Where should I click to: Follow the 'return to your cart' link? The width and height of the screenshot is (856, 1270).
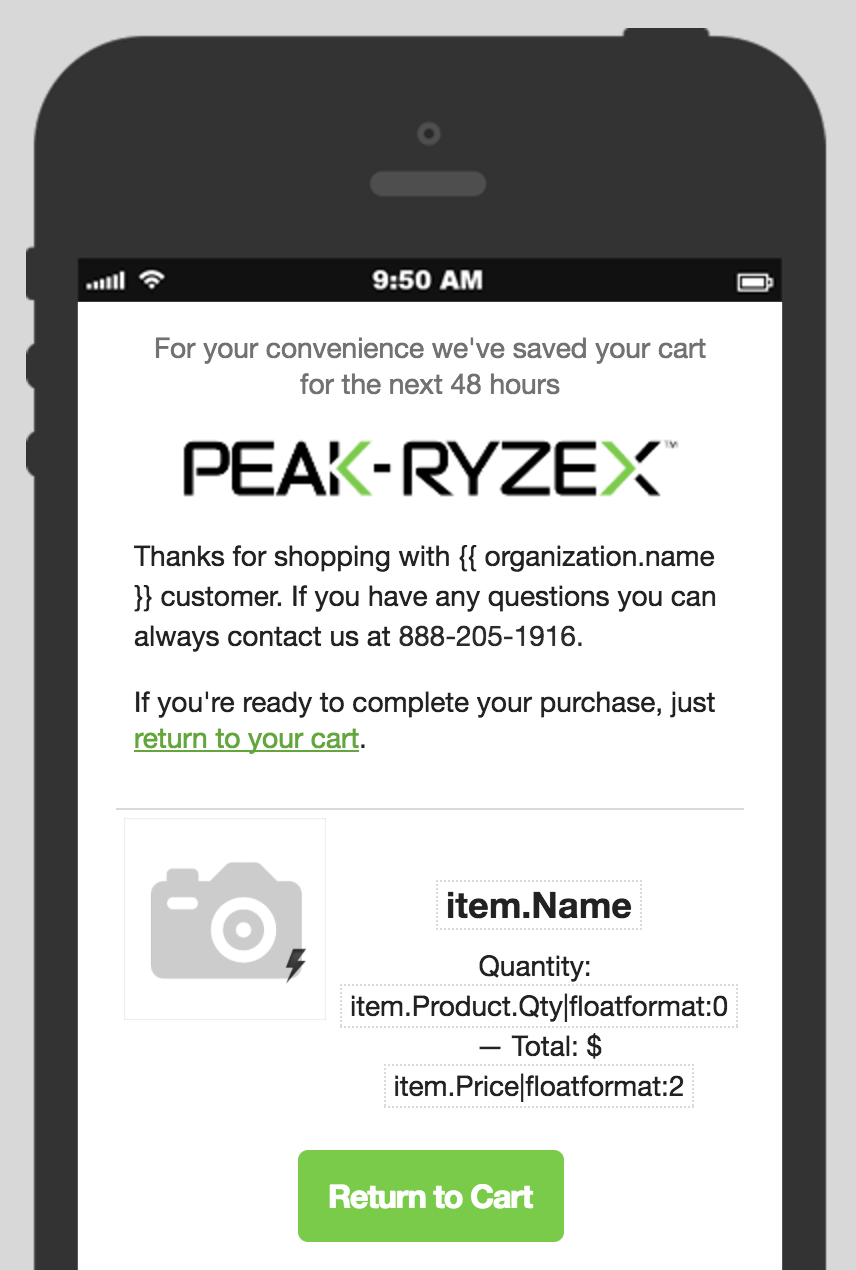coord(246,739)
